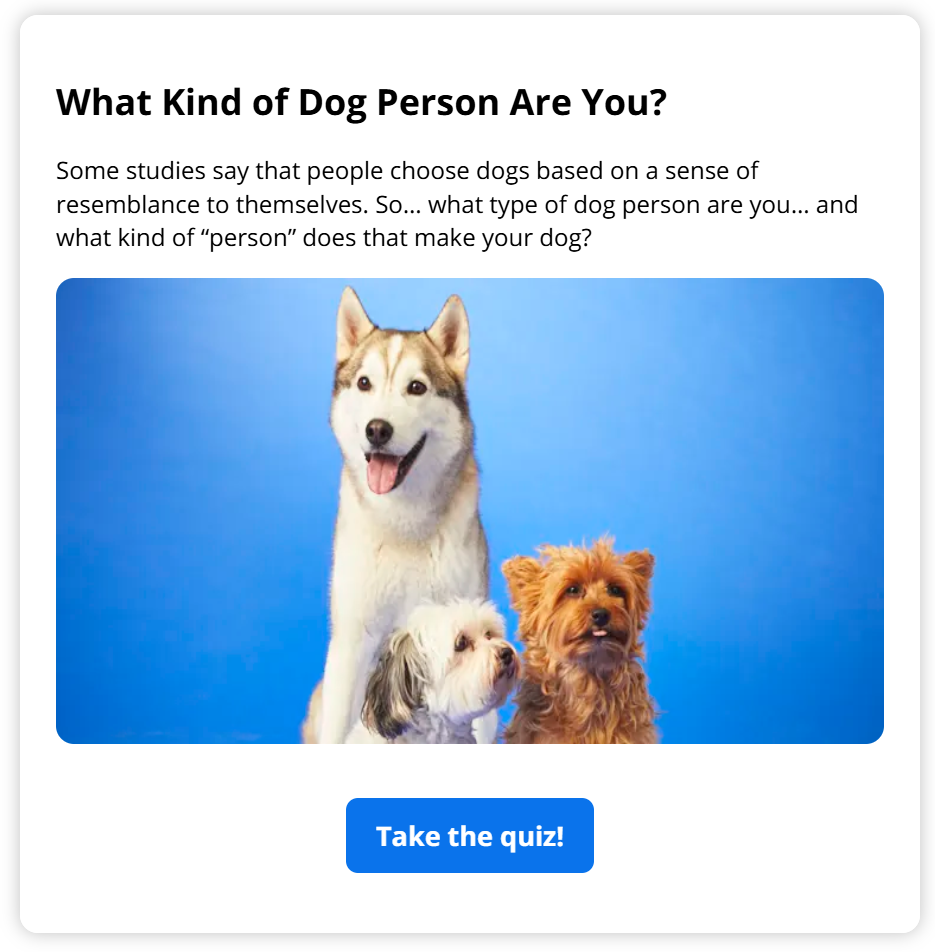Tap the Take the quiz! button
935x952 pixels.
point(469,835)
